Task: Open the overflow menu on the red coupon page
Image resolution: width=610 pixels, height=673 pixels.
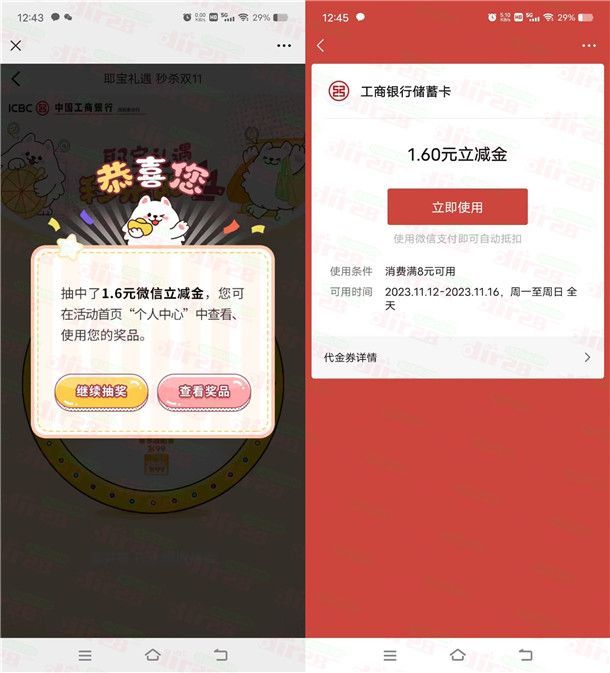Action: (588, 45)
